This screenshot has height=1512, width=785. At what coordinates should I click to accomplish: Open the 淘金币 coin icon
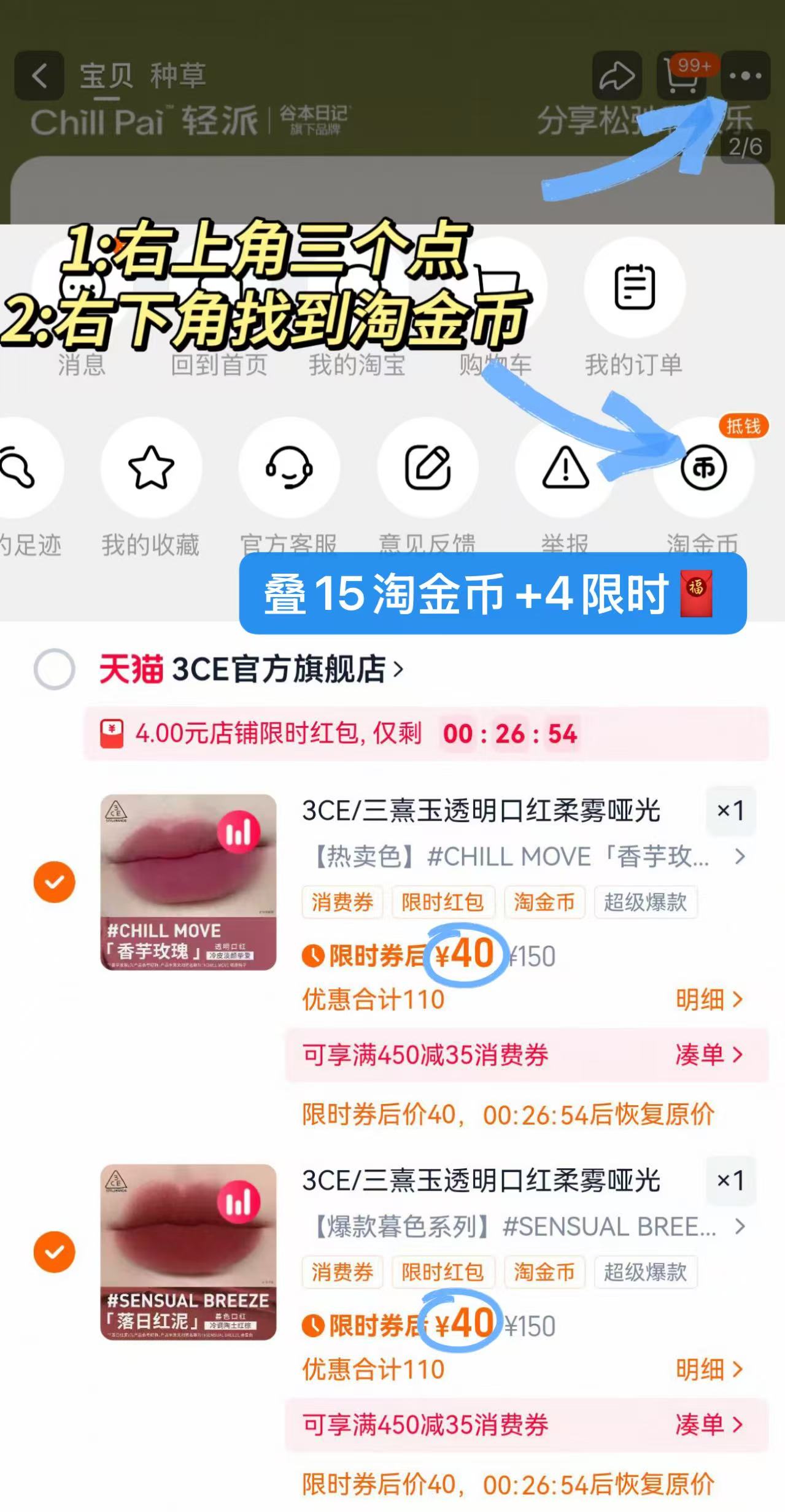(705, 468)
